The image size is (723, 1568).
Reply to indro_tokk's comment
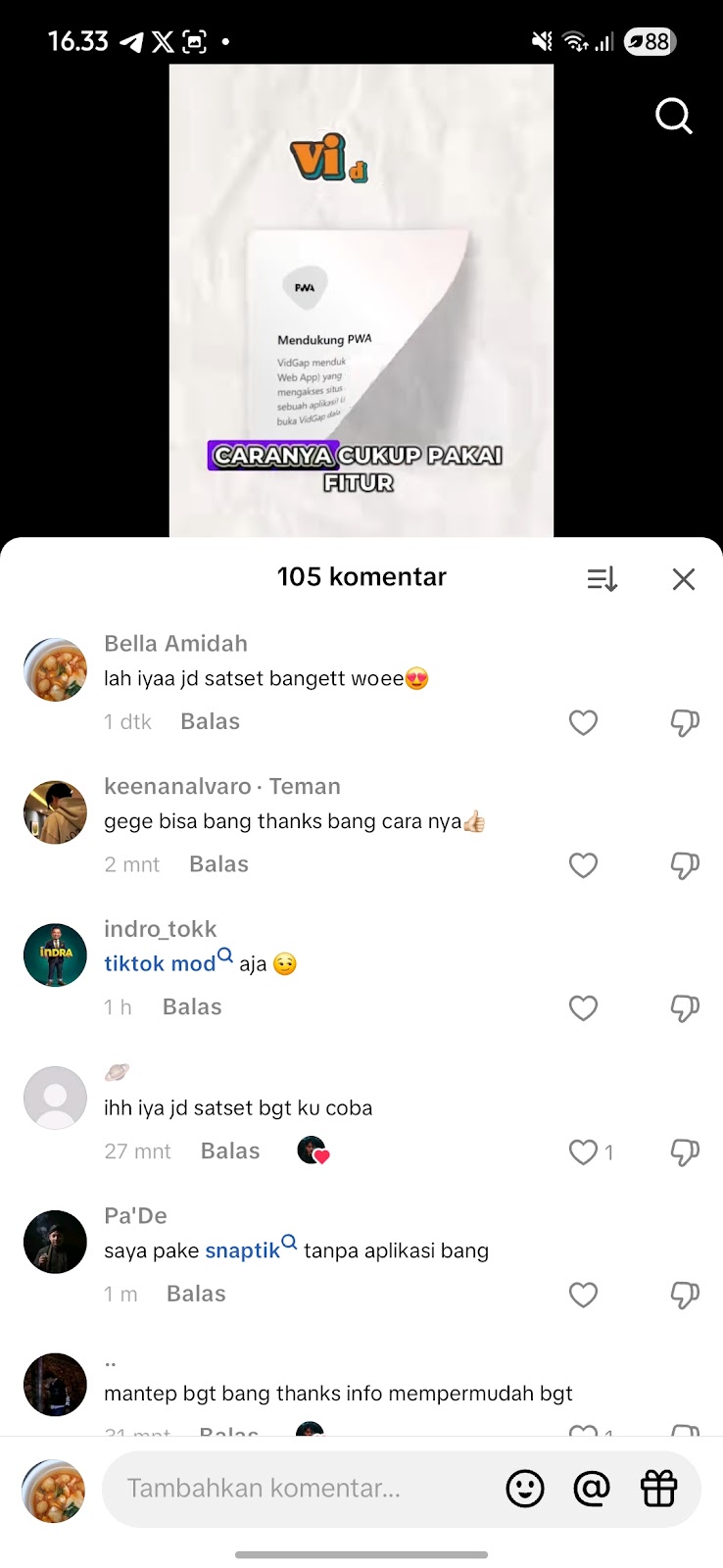point(192,1007)
